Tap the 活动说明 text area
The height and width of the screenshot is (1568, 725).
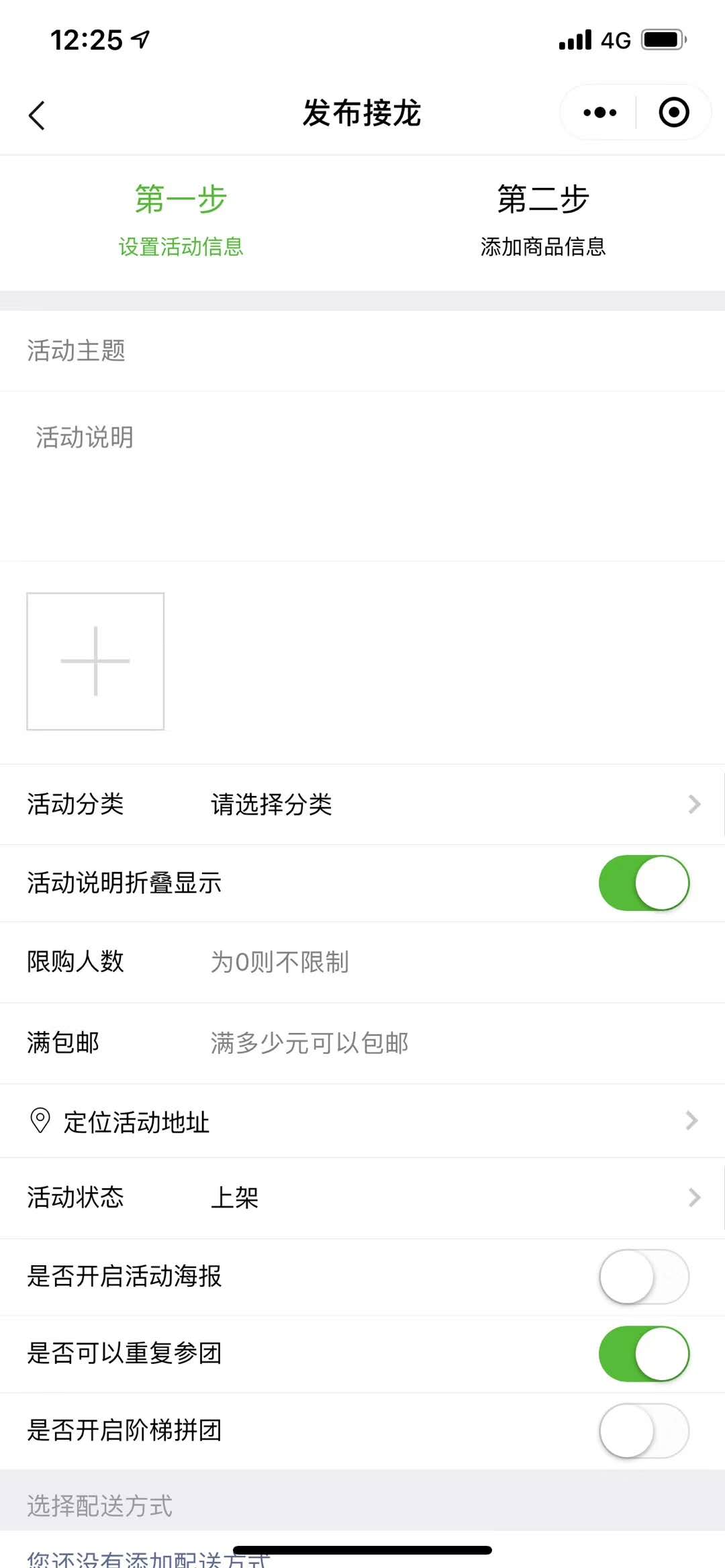point(362,477)
